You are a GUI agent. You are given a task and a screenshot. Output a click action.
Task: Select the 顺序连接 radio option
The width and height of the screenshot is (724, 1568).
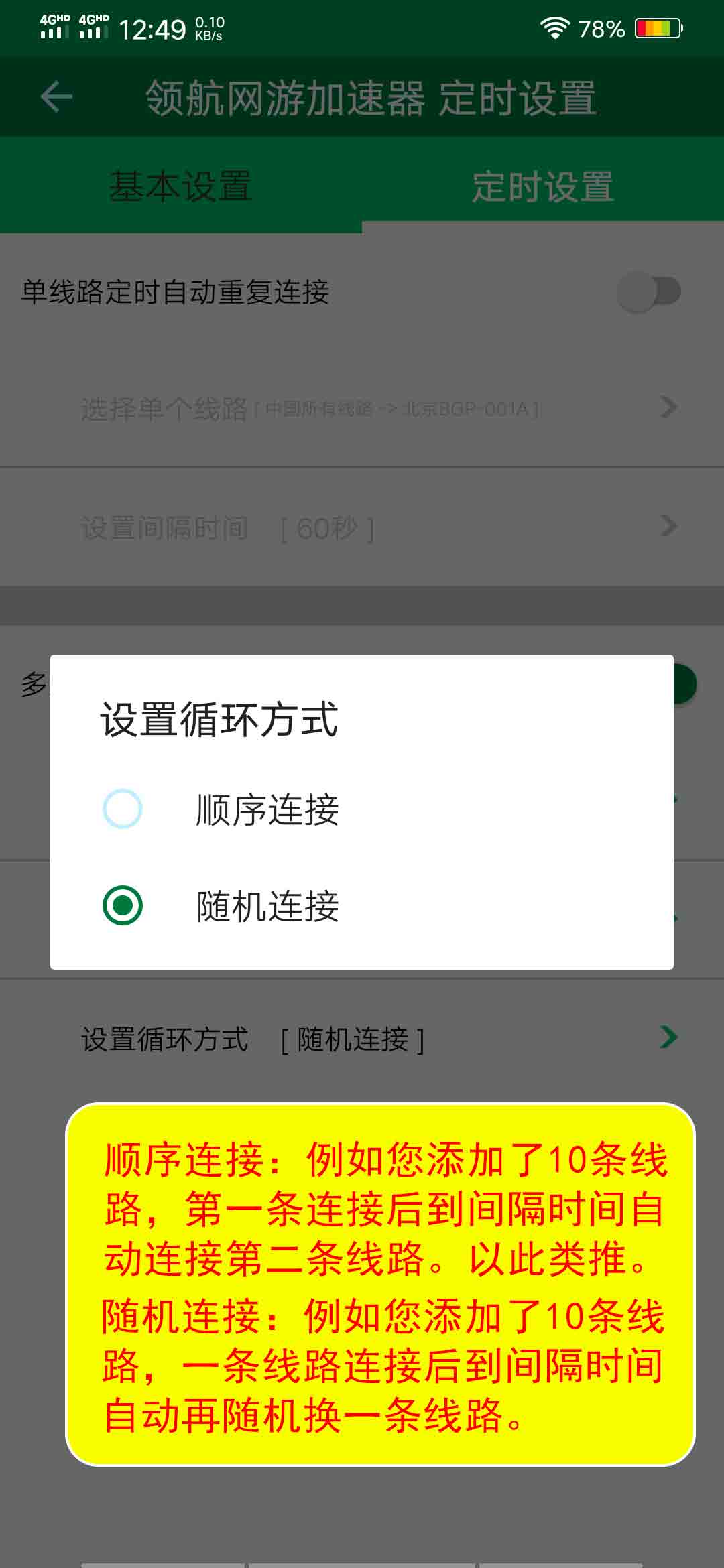(x=123, y=809)
